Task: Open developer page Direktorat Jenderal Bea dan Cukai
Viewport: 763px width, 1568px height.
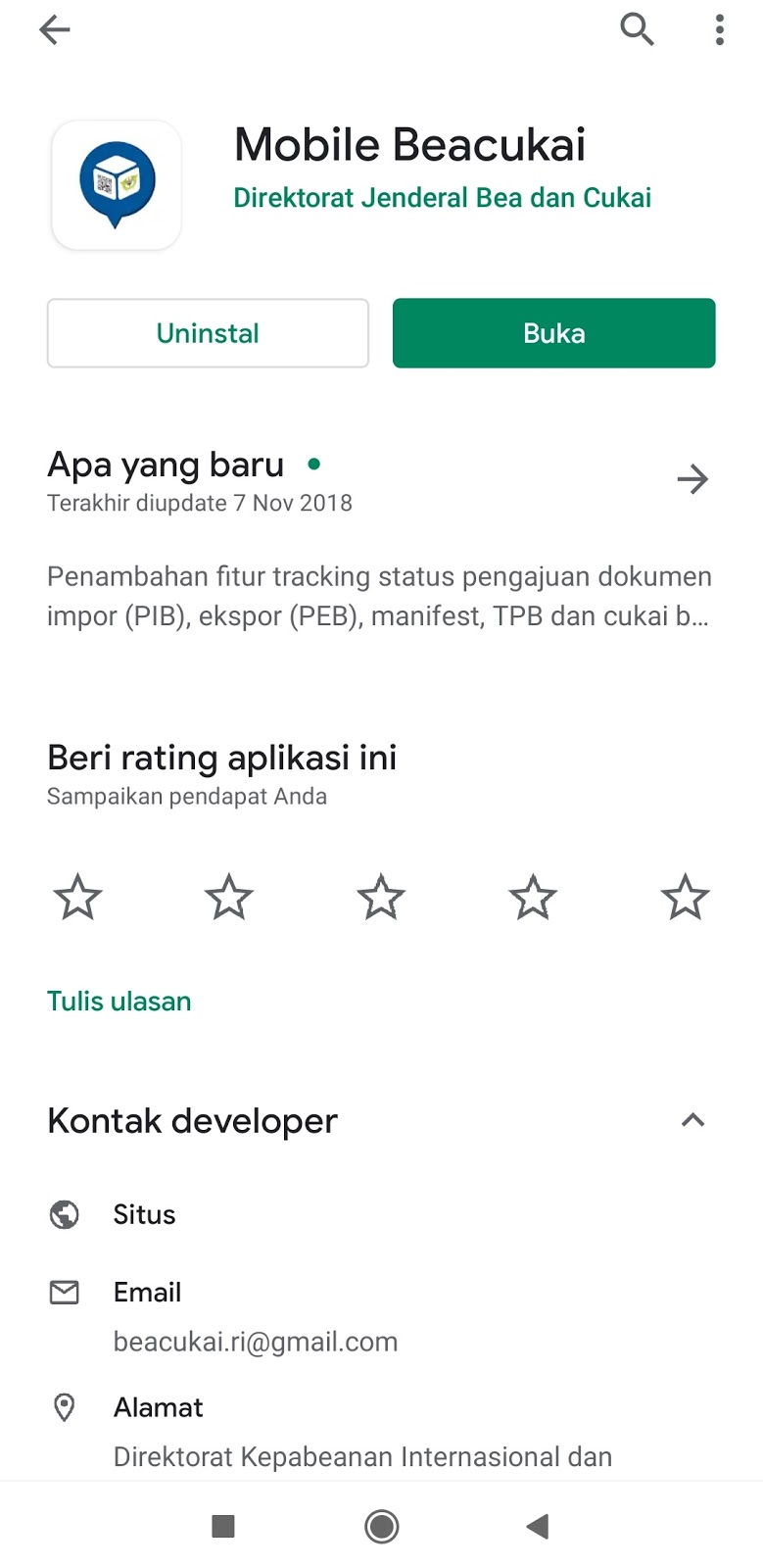Action: point(442,198)
